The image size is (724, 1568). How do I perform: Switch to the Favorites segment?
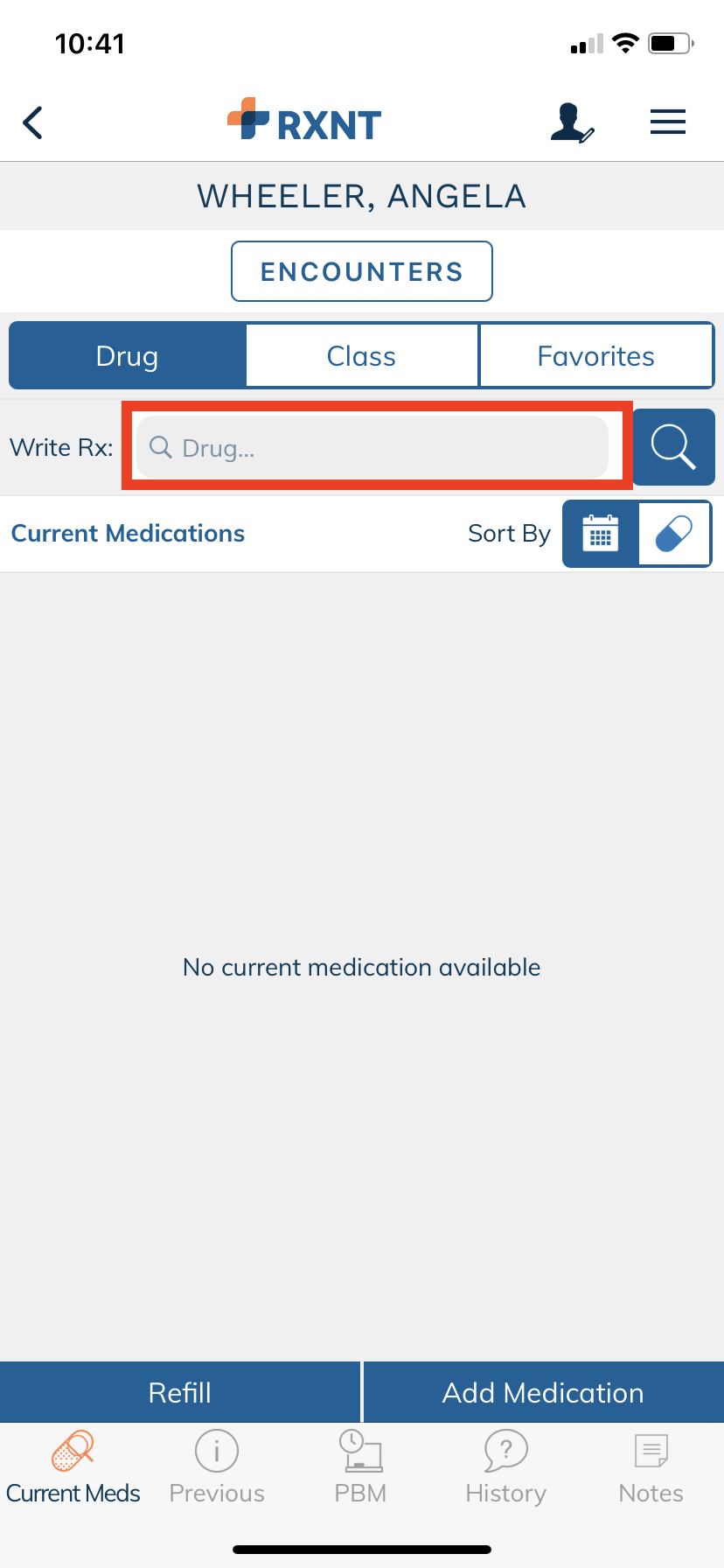pyautogui.click(x=596, y=356)
